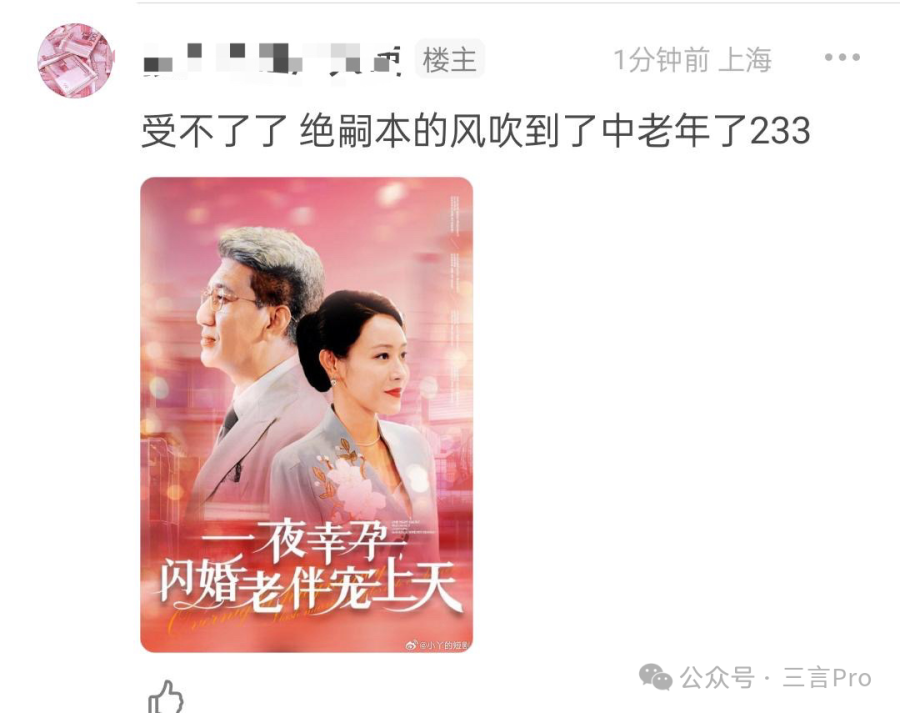Open the three-dot overflow menu
The height and width of the screenshot is (713, 900).
(x=842, y=58)
